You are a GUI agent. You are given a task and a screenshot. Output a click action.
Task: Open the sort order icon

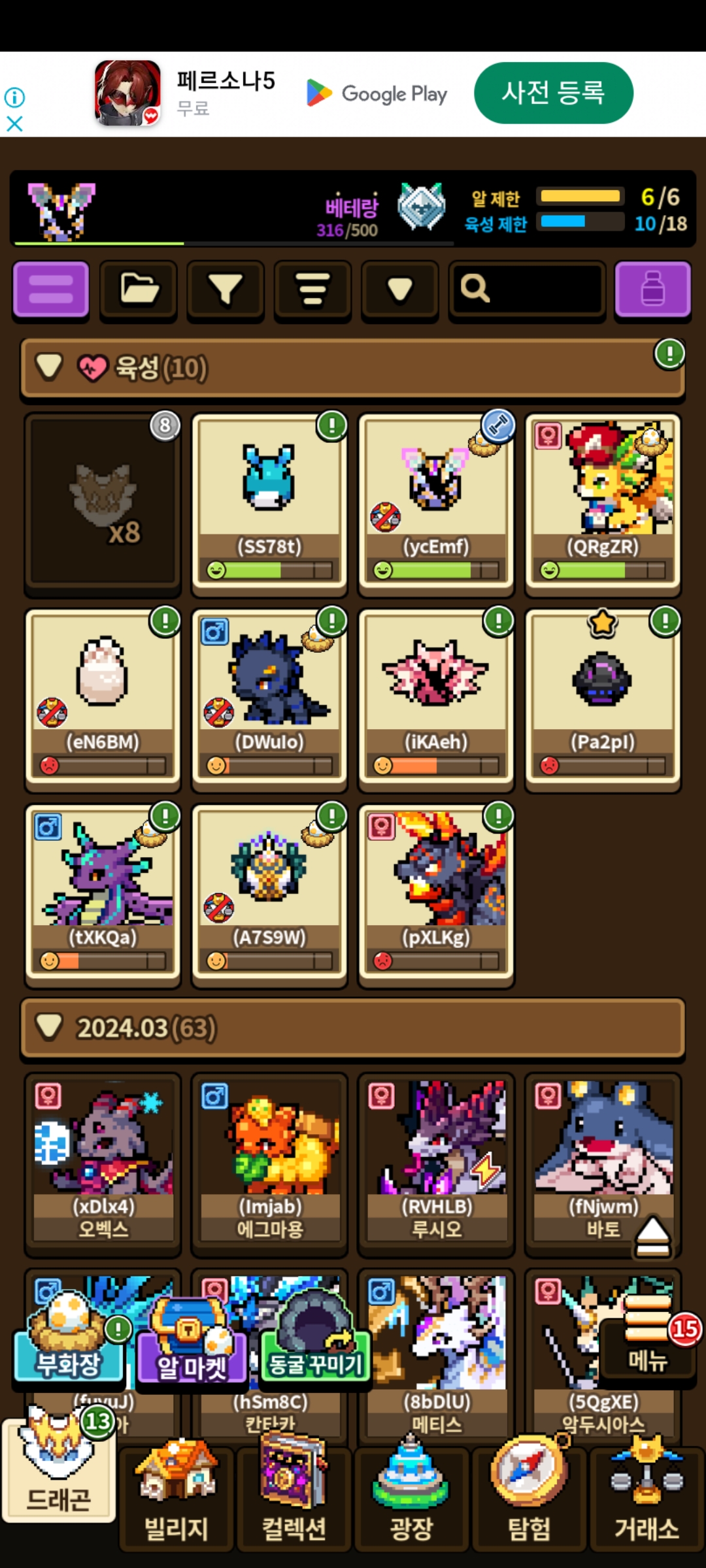coord(312,290)
